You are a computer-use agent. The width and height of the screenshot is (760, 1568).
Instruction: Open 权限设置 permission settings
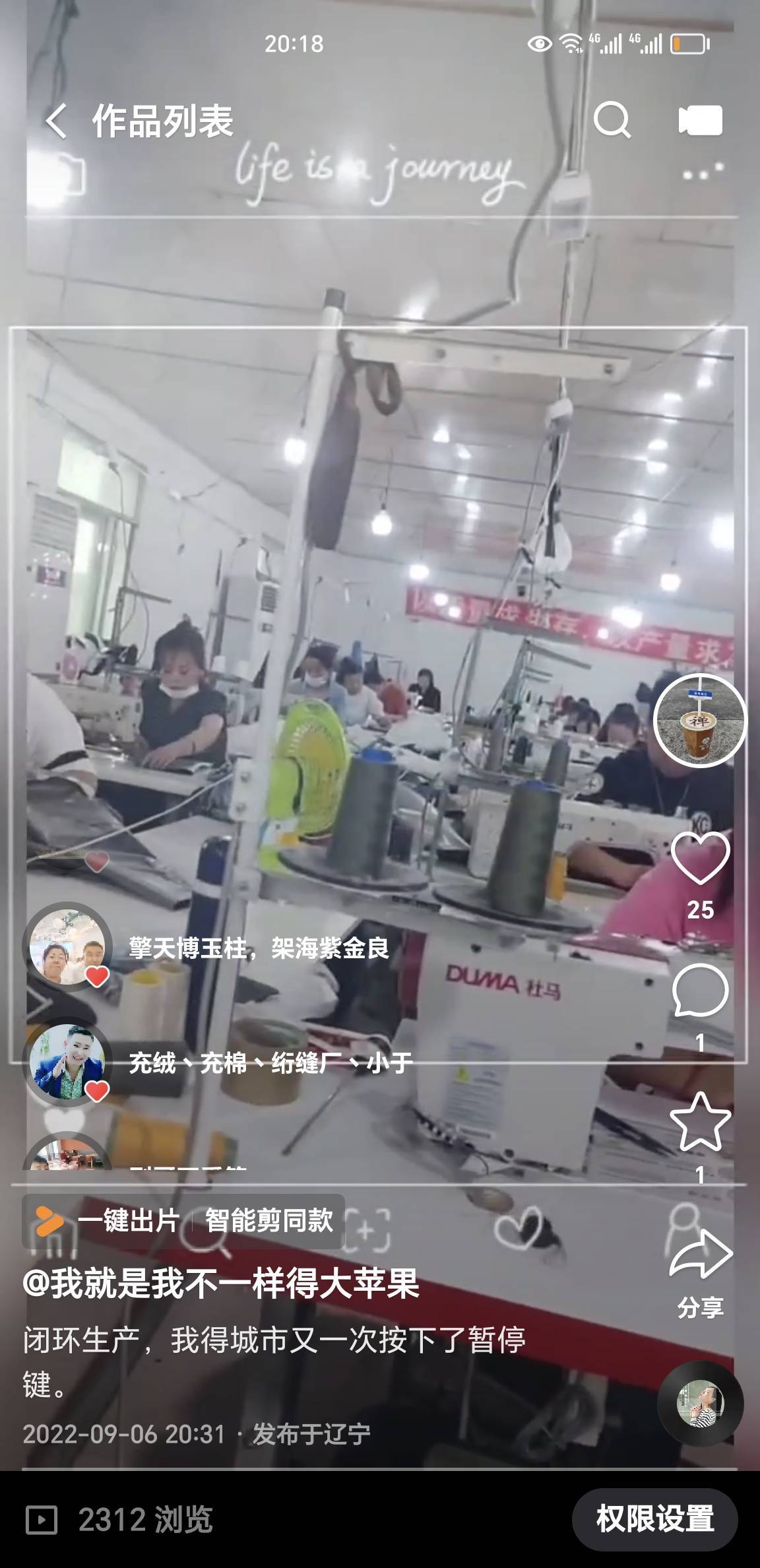point(654,1519)
